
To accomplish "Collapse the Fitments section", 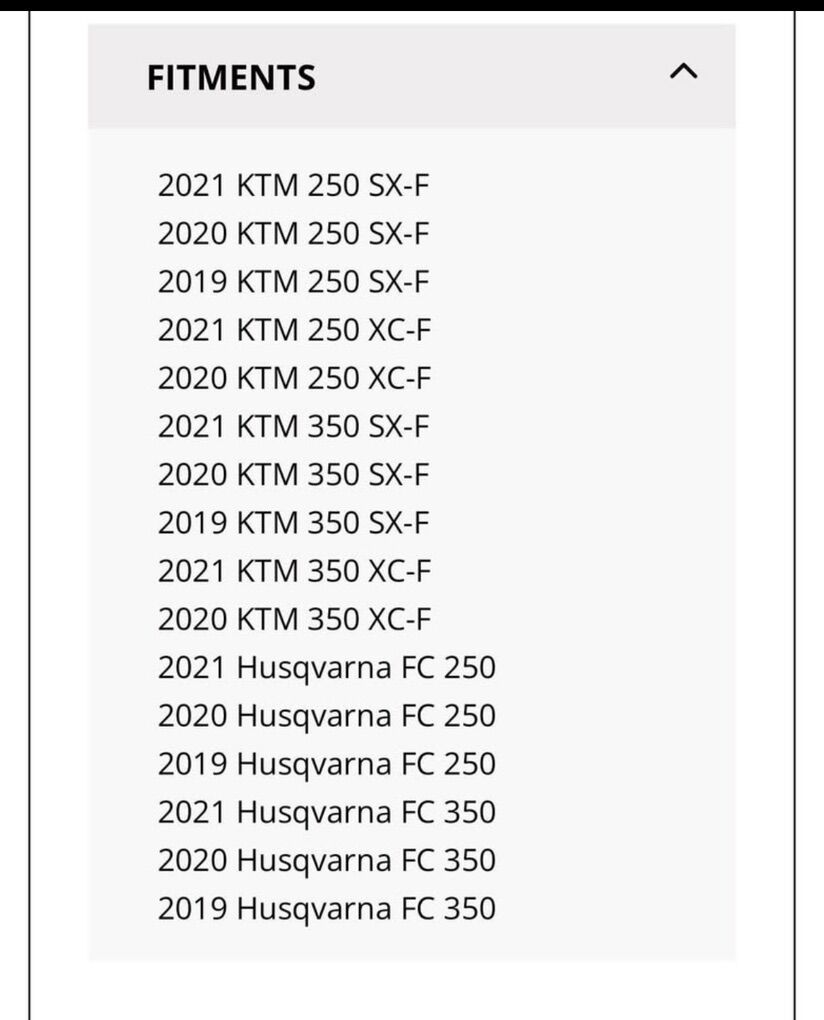I will pyautogui.click(x=683, y=72).
